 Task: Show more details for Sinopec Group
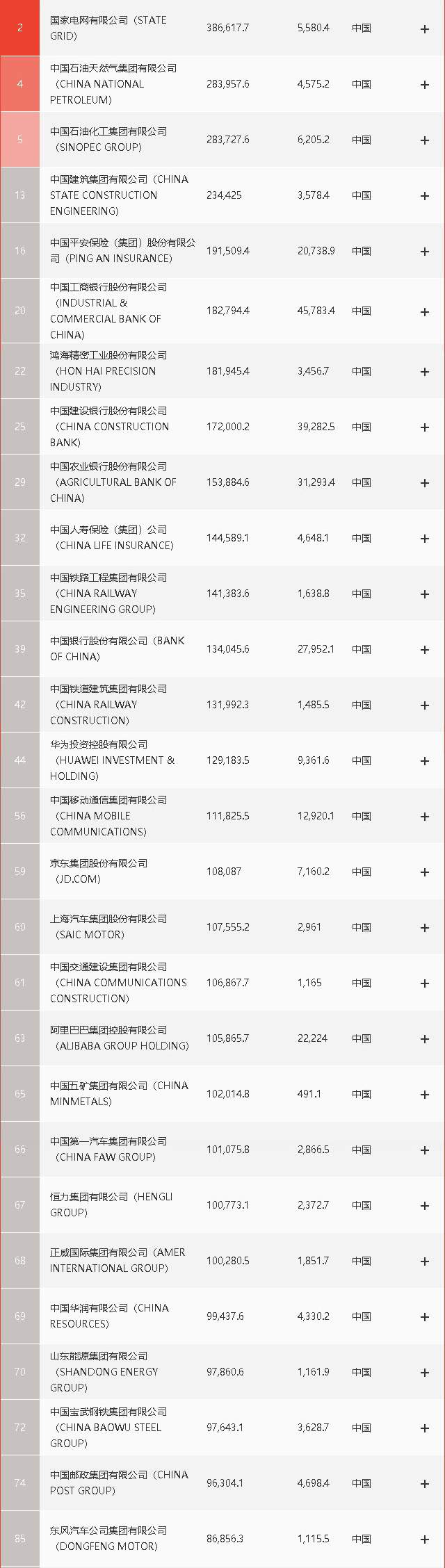[425, 140]
